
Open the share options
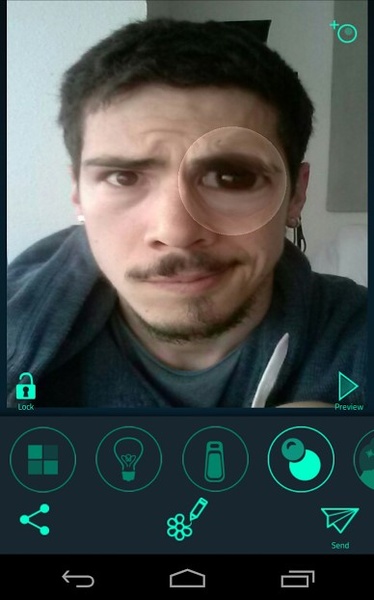pos(35,519)
